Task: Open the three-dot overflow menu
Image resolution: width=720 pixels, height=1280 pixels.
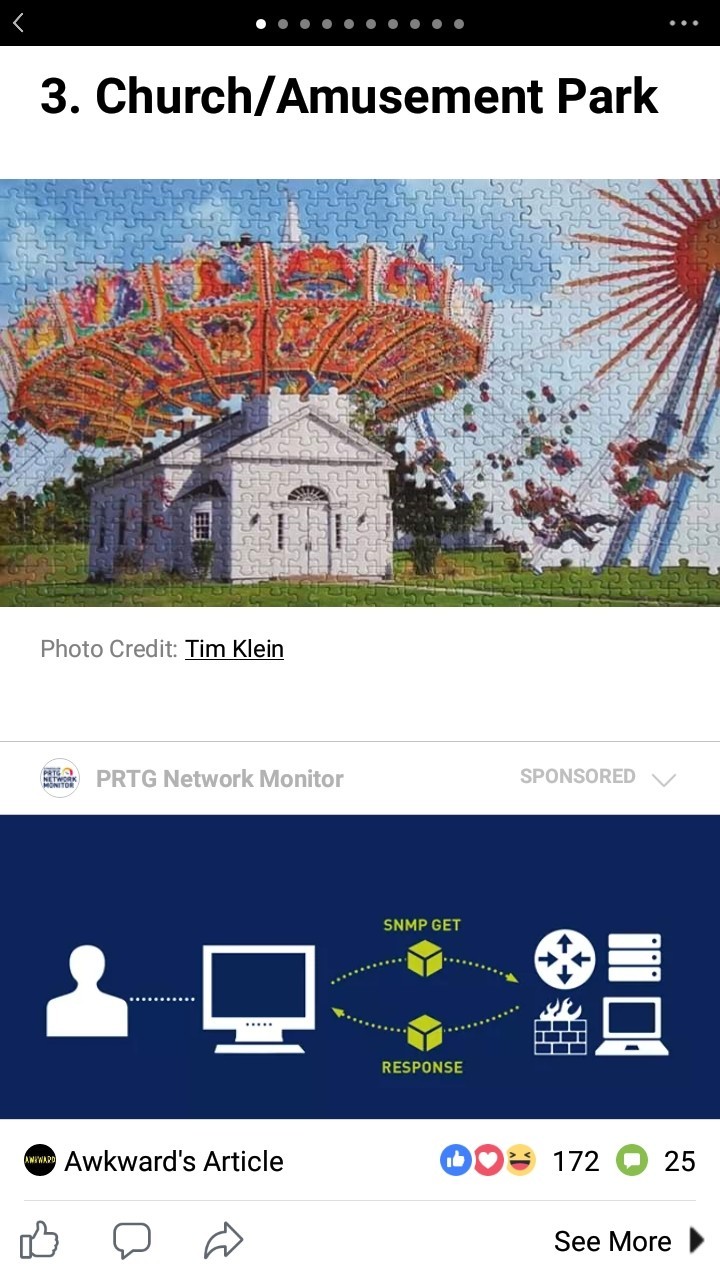Action: 683,23
